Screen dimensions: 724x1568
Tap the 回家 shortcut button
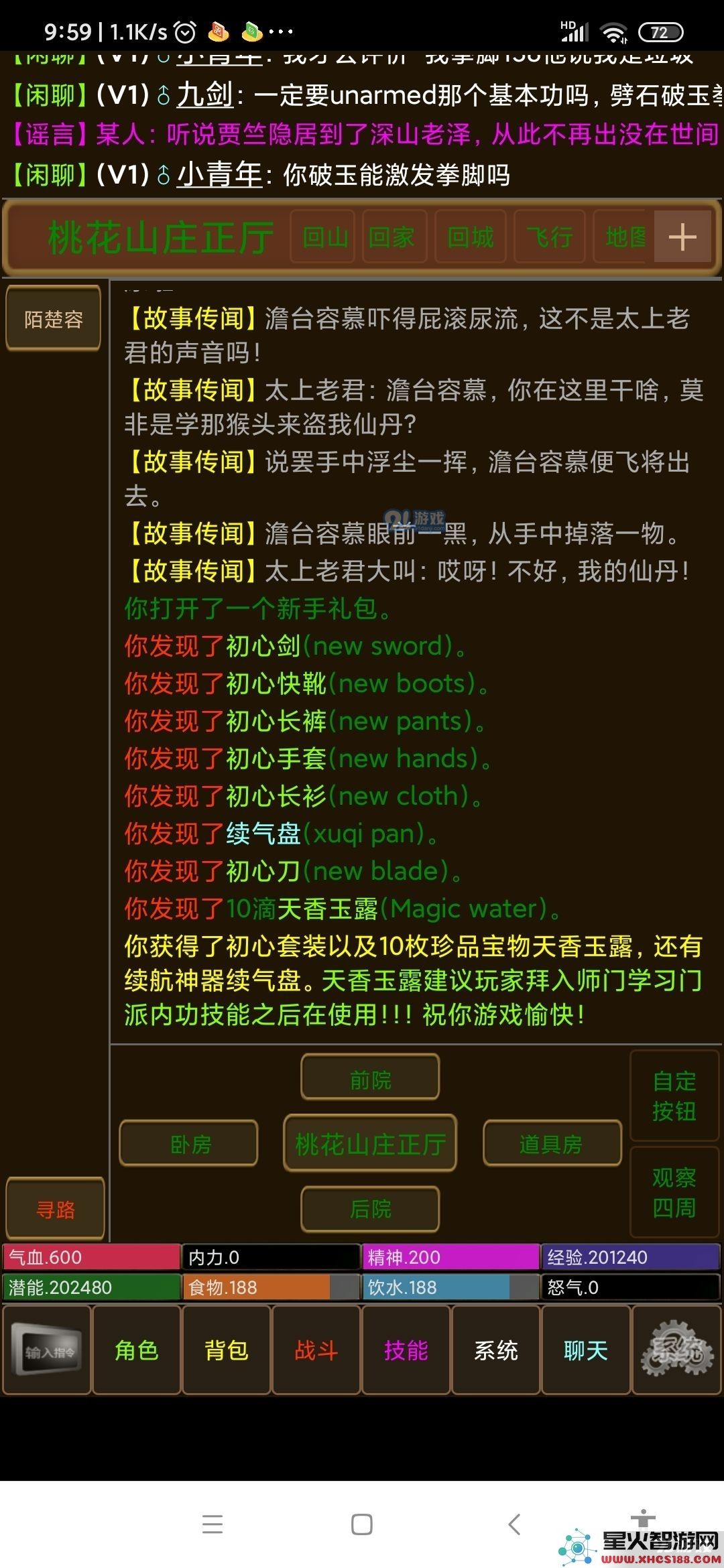393,237
